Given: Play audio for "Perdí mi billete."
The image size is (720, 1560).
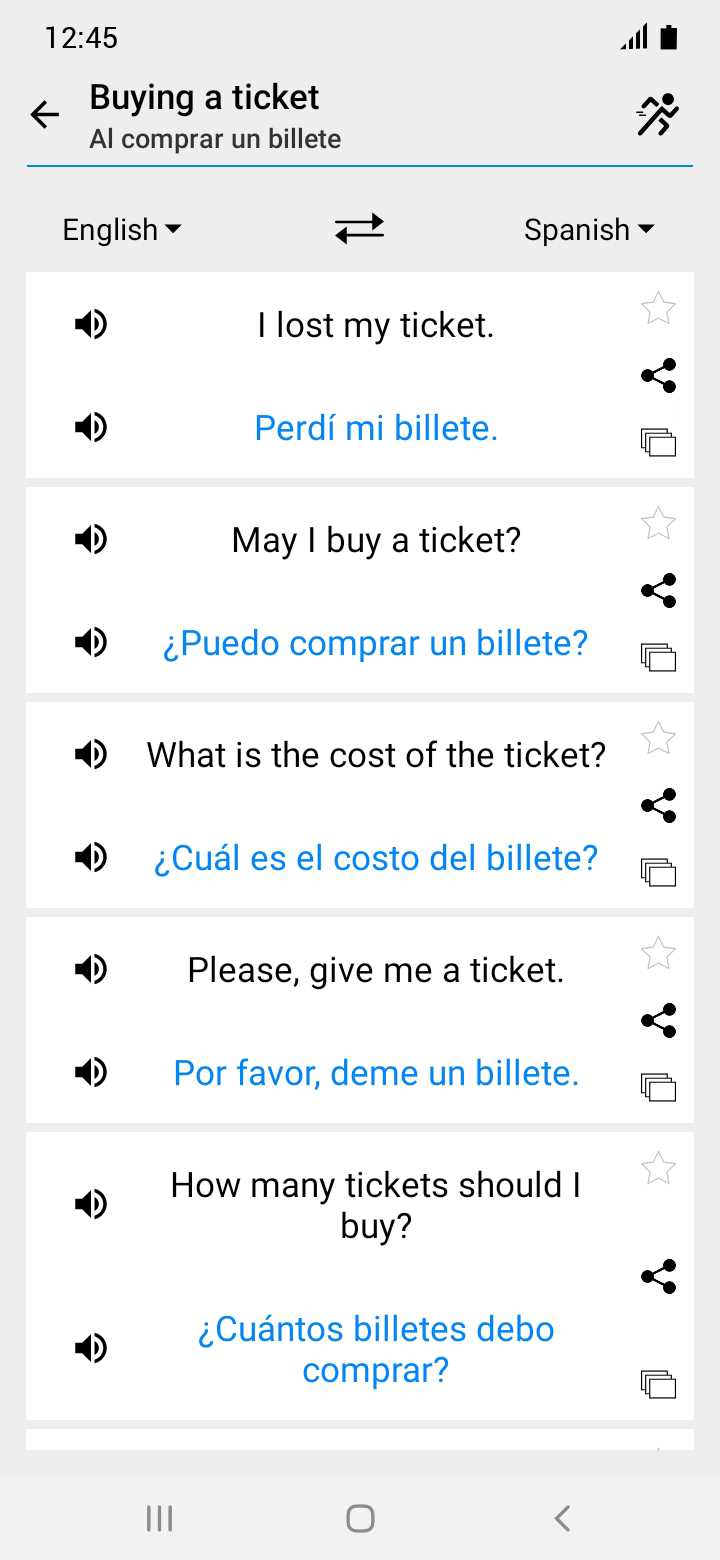Looking at the screenshot, I should [90, 427].
